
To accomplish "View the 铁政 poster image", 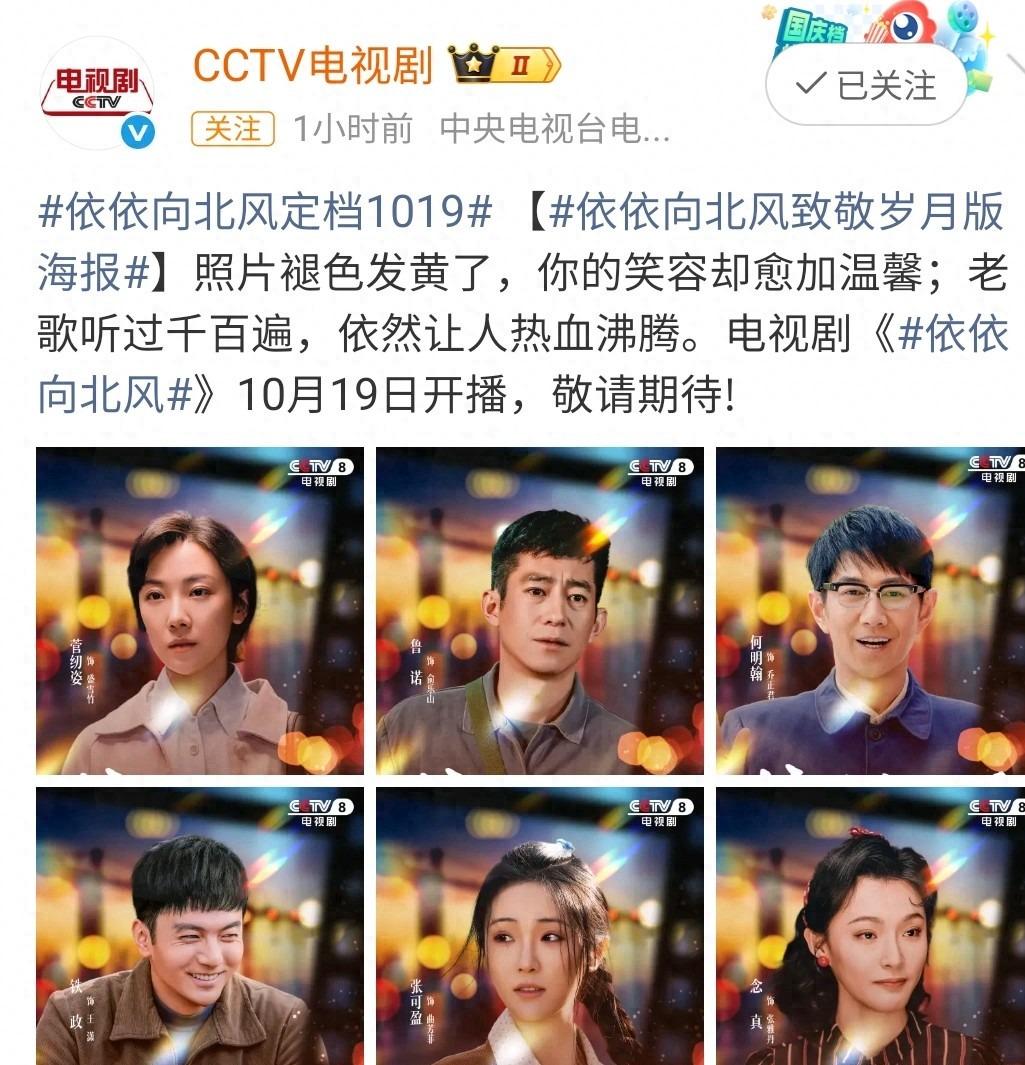I will pos(200,925).
